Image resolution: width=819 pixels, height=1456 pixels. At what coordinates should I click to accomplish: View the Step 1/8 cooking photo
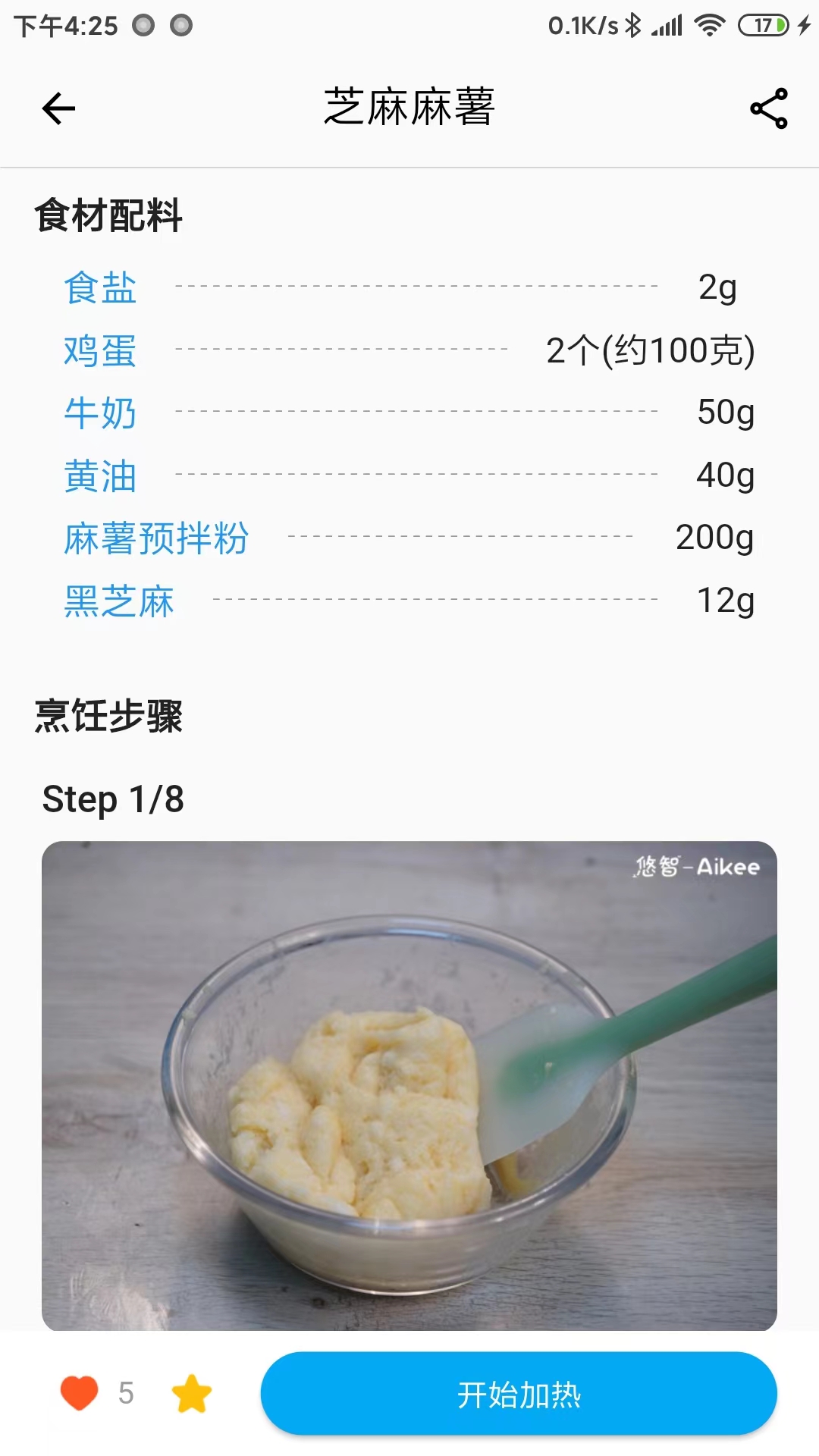409,1084
